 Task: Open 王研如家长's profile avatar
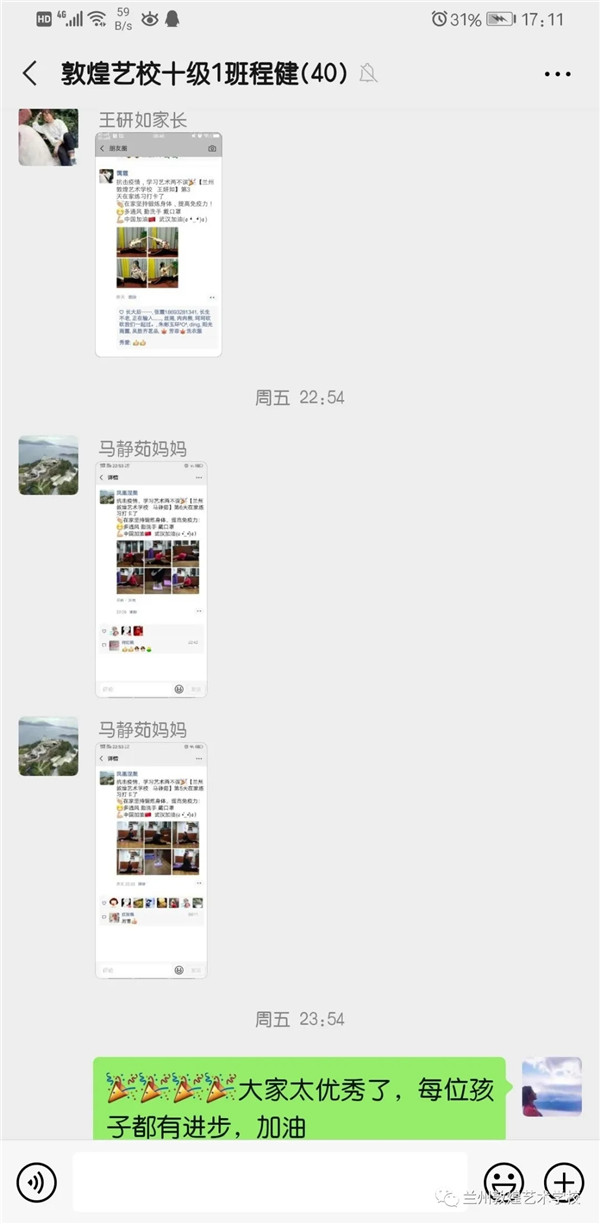(48, 137)
